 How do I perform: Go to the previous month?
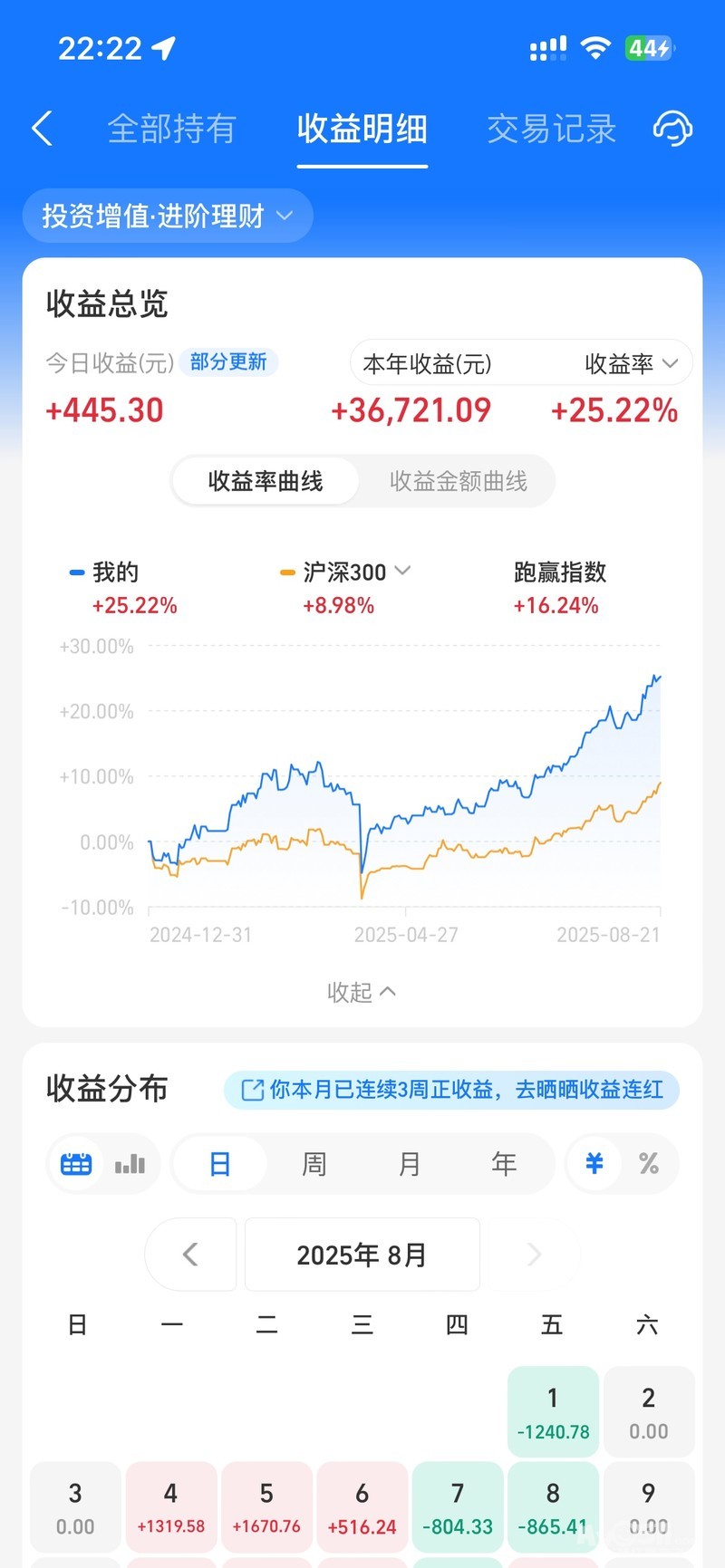point(190,1255)
